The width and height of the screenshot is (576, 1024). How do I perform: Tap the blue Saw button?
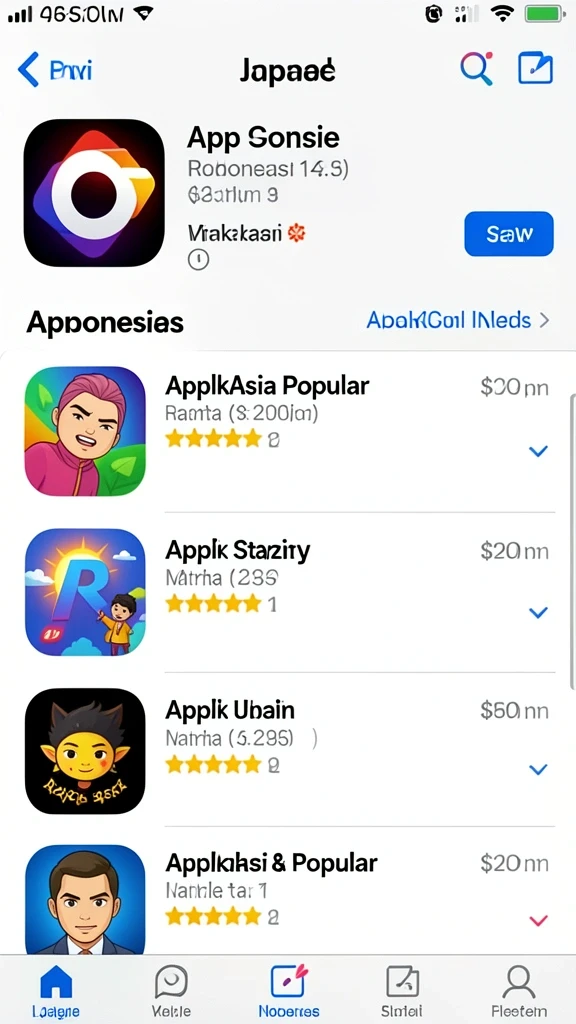[x=509, y=234]
